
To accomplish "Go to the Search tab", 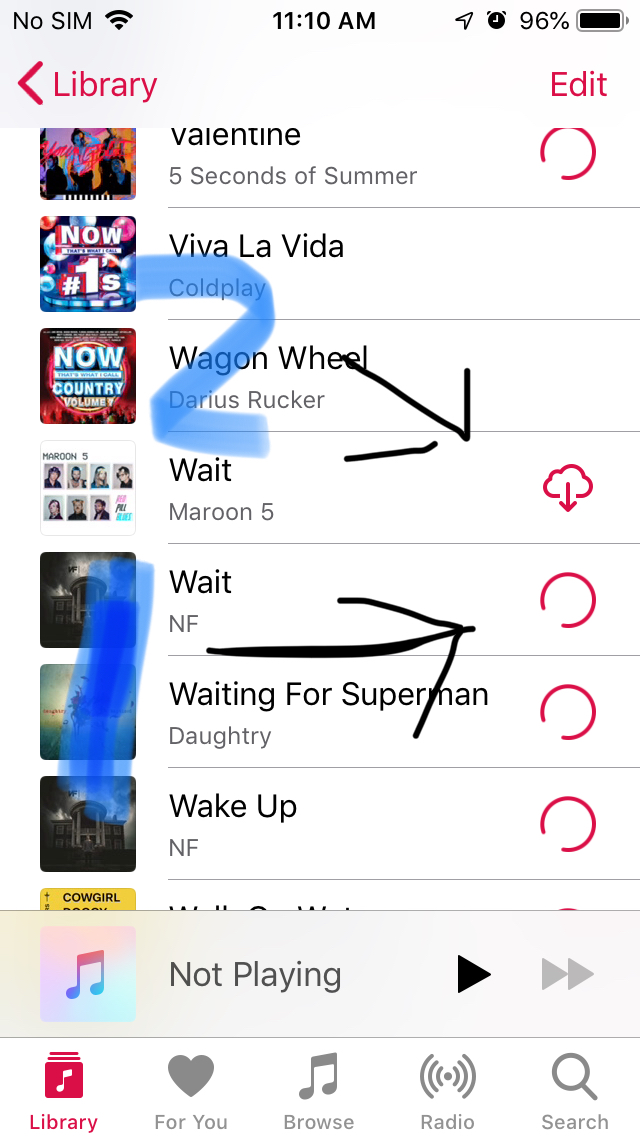I will [x=575, y=1093].
